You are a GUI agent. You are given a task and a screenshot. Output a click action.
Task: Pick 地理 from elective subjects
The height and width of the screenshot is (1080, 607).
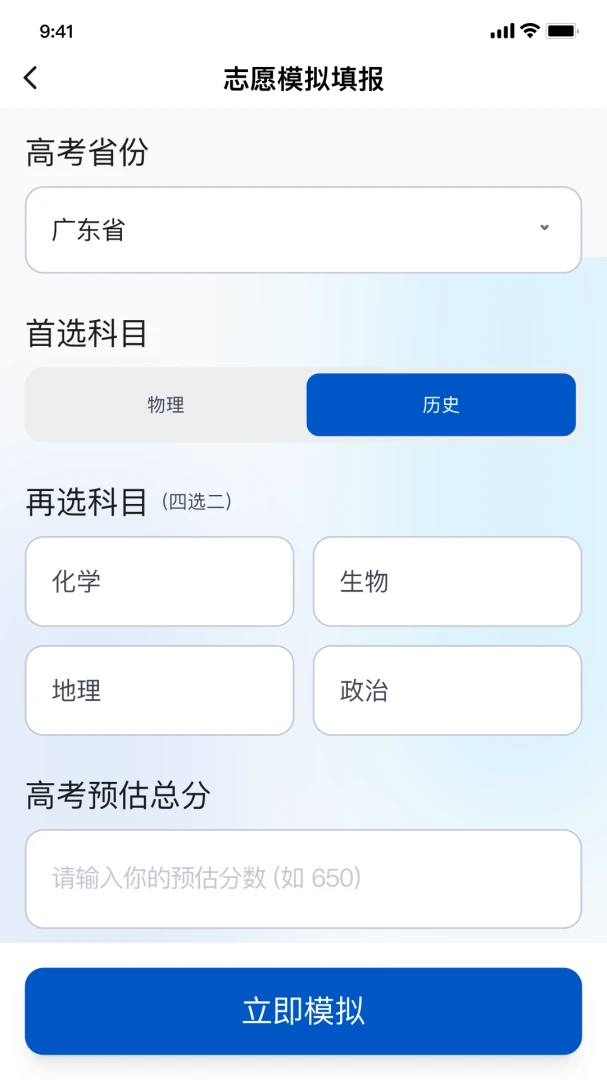160,690
